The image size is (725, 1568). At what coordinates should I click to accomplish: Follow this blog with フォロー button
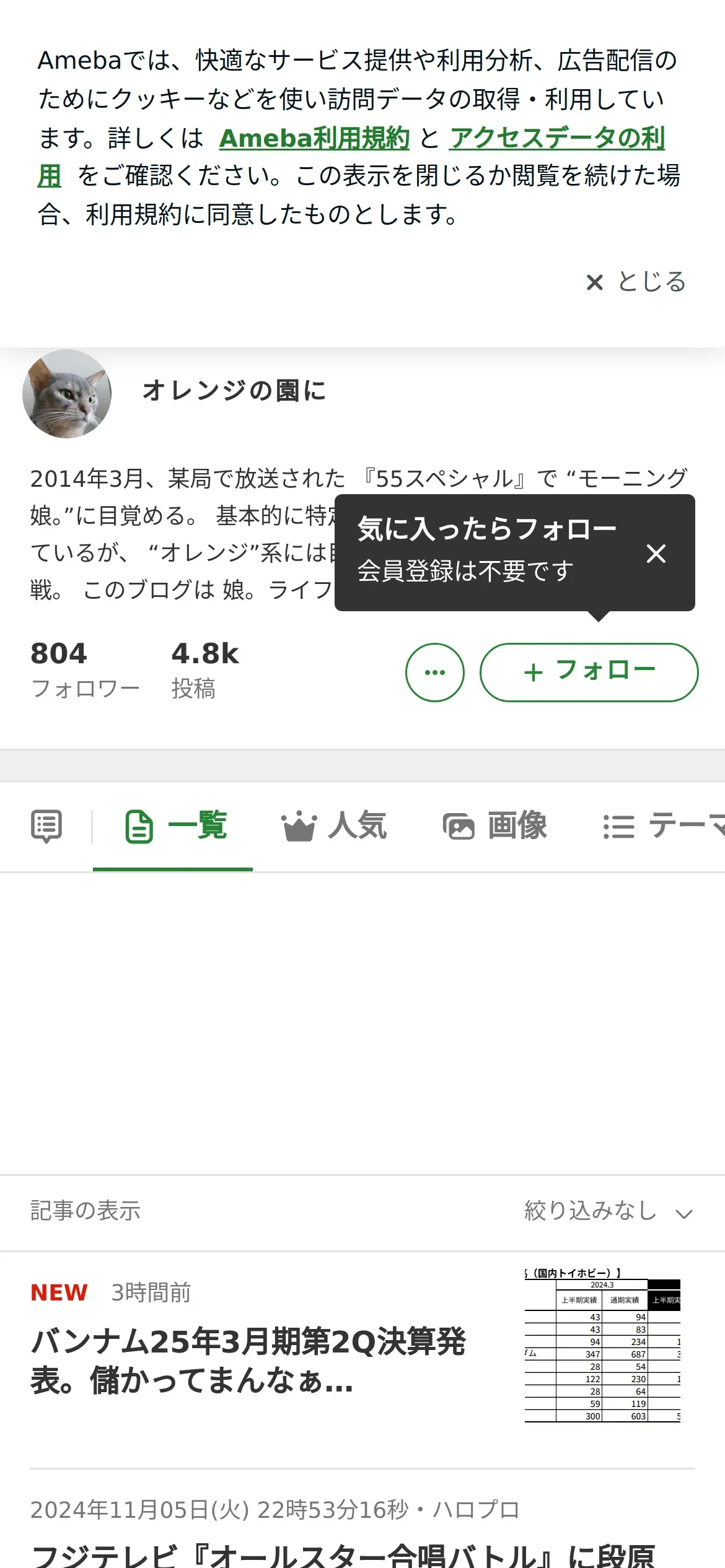tap(589, 672)
